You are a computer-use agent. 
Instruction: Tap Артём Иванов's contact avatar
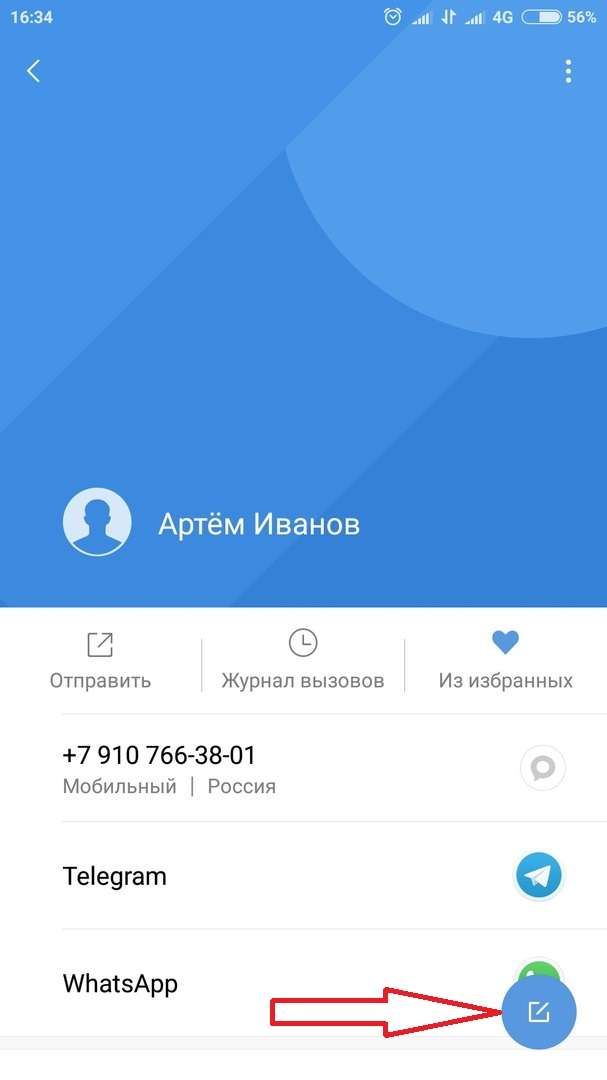(x=97, y=522)
